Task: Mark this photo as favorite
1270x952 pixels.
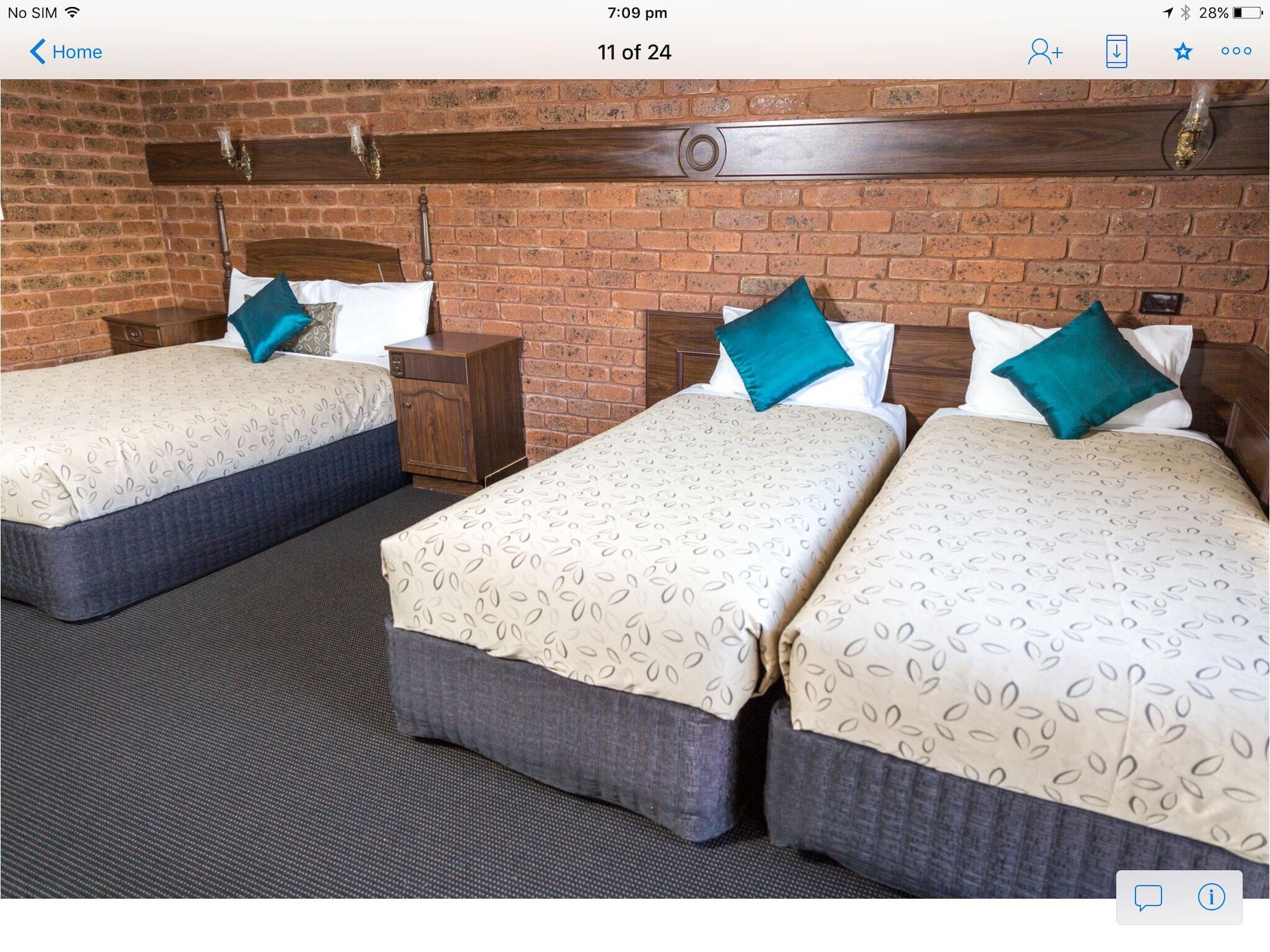Action: pyautogui.click(x=1182, y=51)
